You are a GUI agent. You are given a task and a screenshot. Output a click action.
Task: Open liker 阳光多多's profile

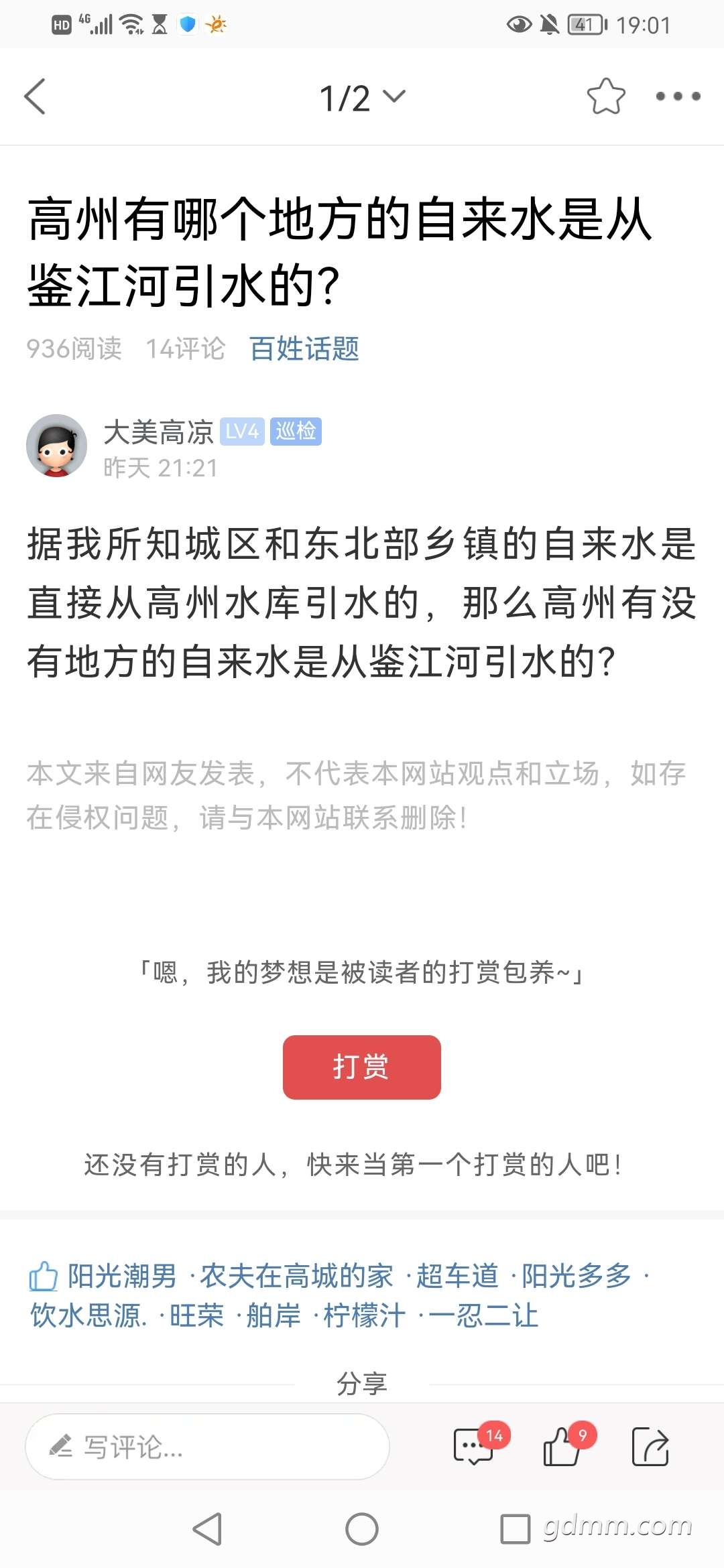pos(577,1276)
